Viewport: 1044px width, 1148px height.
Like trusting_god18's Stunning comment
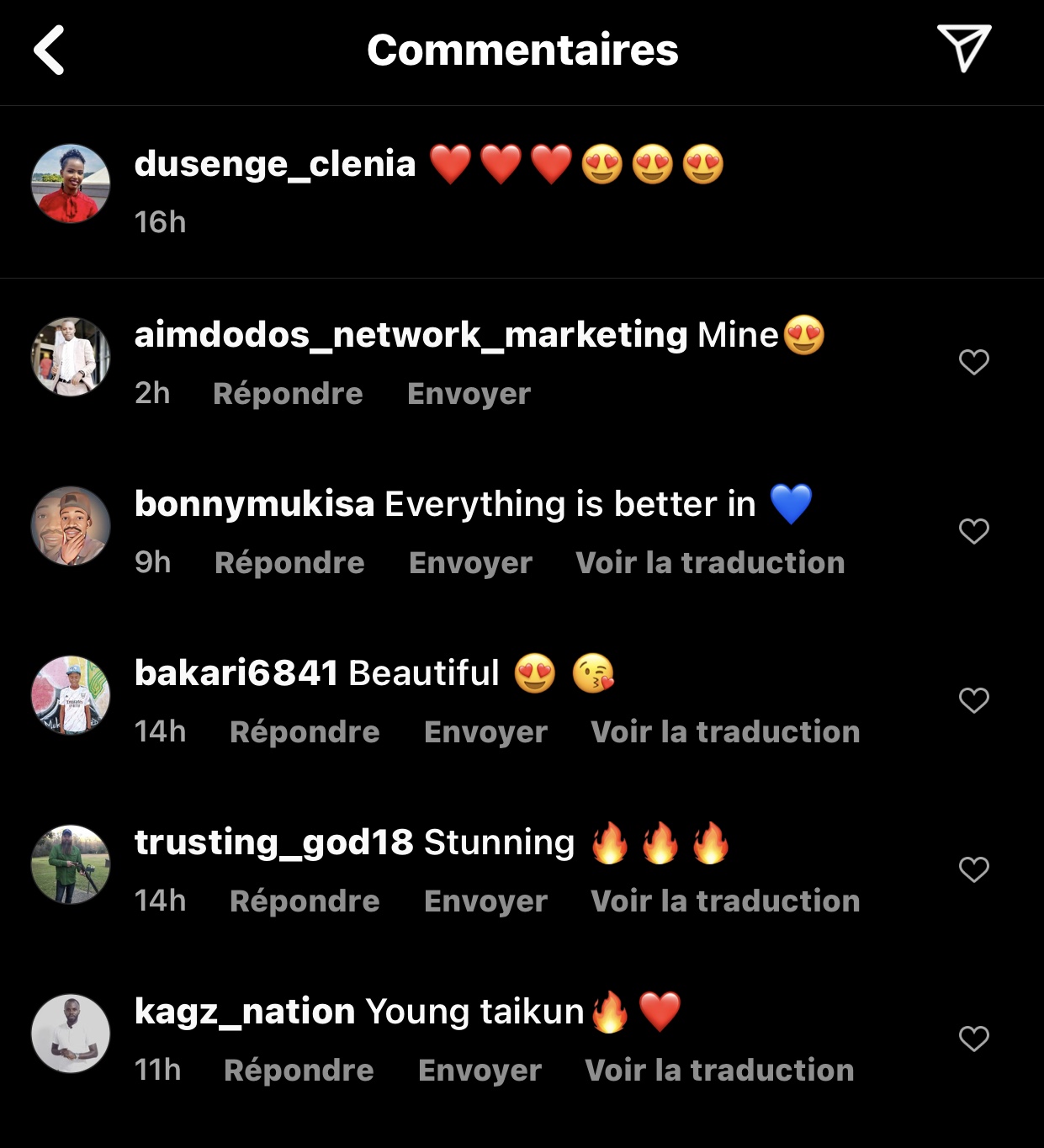click(x=973, y=869)
